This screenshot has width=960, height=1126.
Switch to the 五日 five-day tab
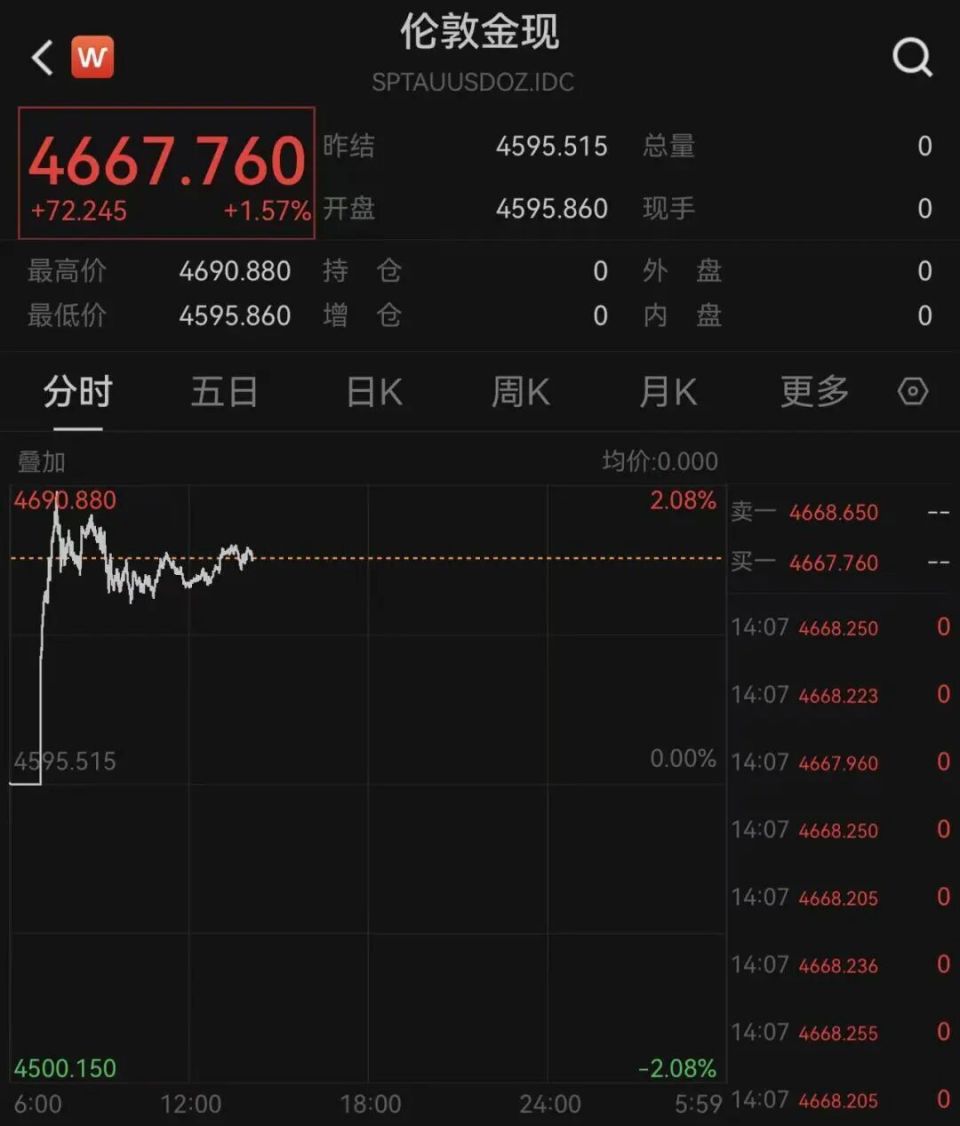[224, 391]
